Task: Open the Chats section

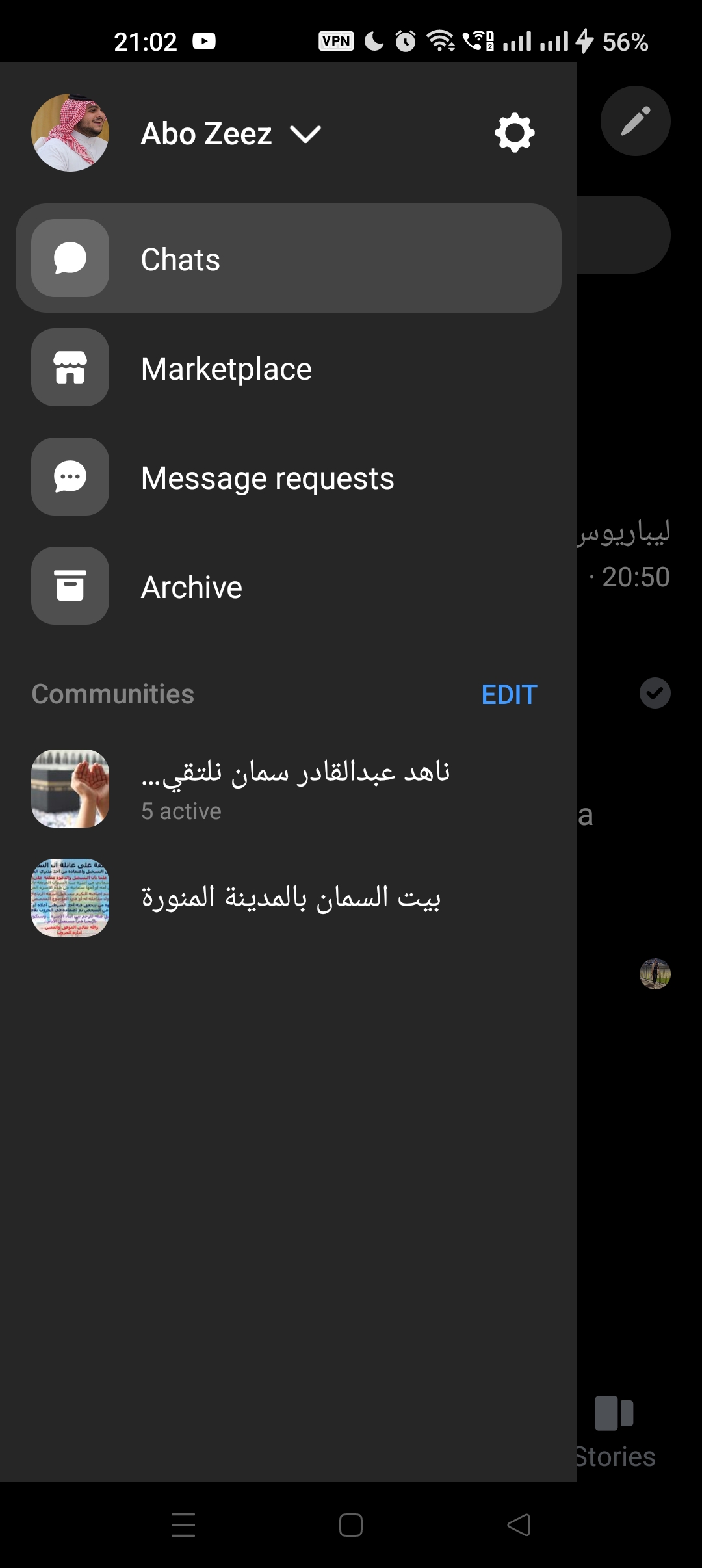Action: click(289, 258)
